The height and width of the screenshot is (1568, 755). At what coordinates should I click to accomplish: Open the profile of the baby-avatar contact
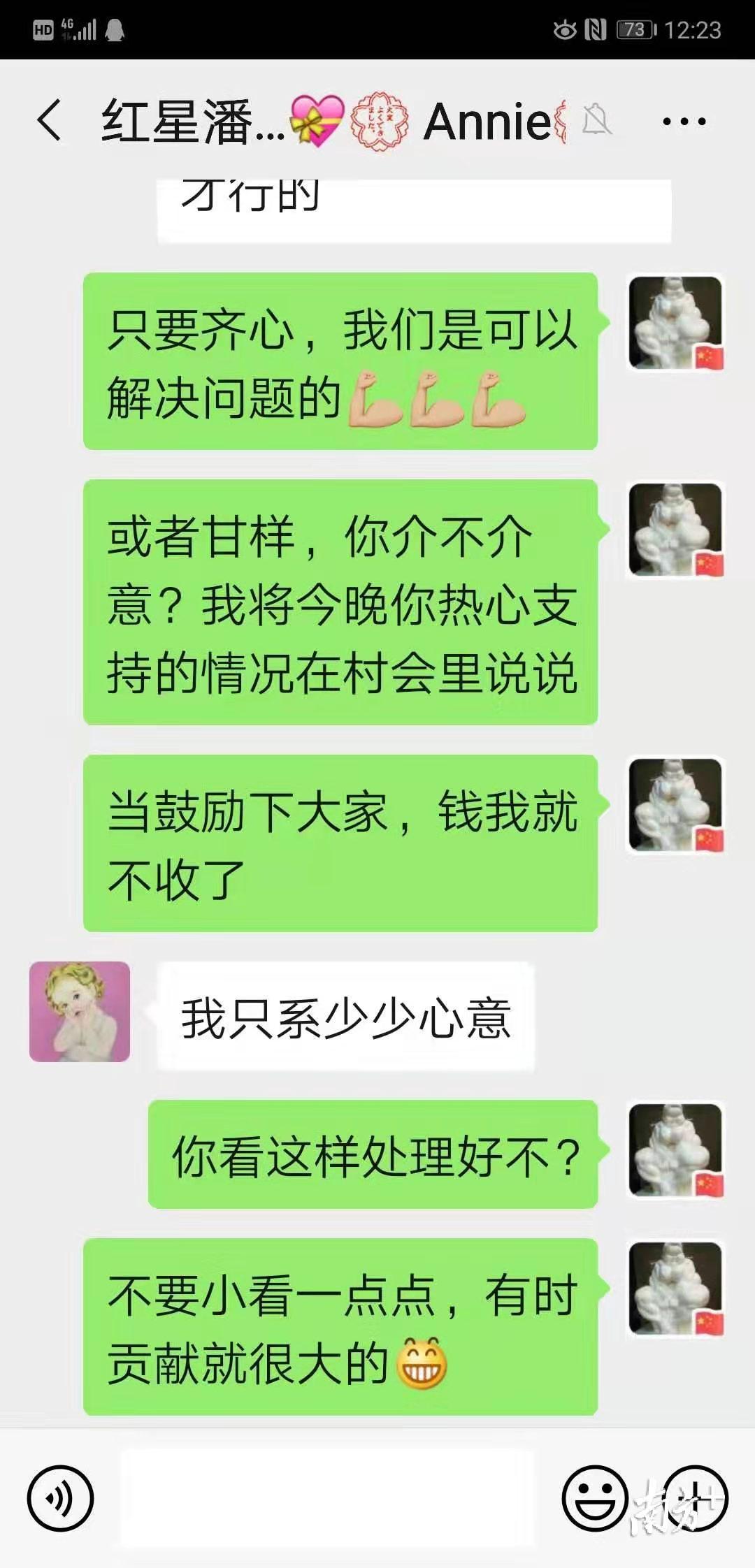pyautogui.click(x=80, y=1012)
